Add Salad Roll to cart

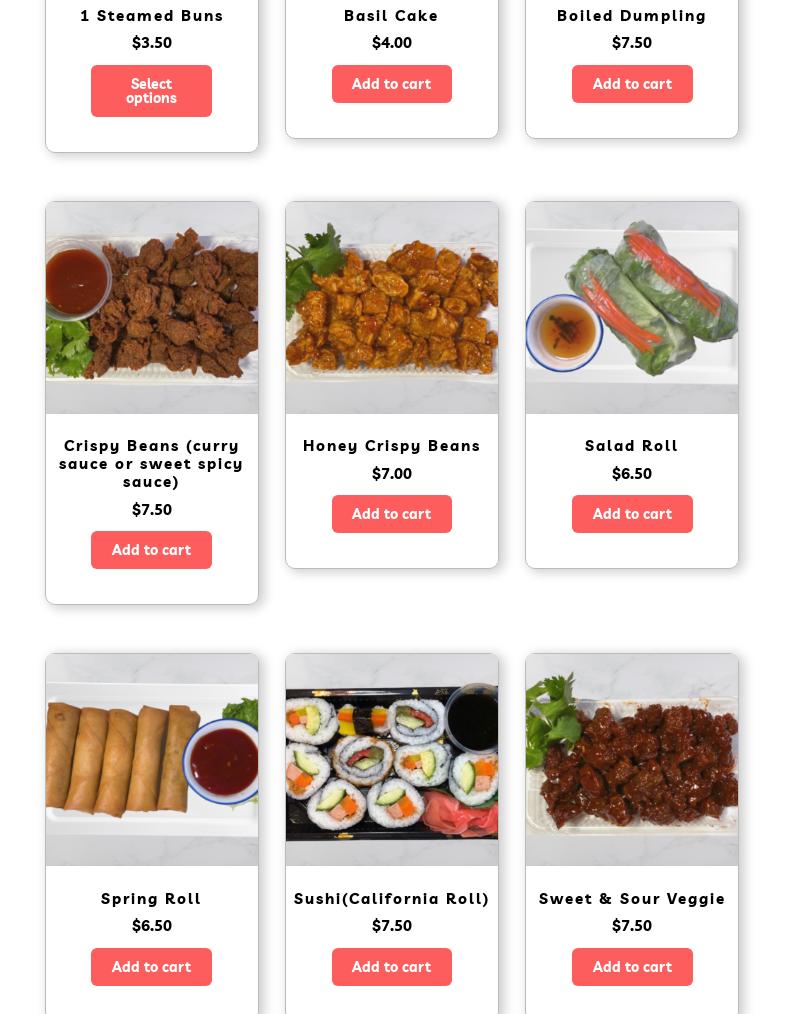632,514
